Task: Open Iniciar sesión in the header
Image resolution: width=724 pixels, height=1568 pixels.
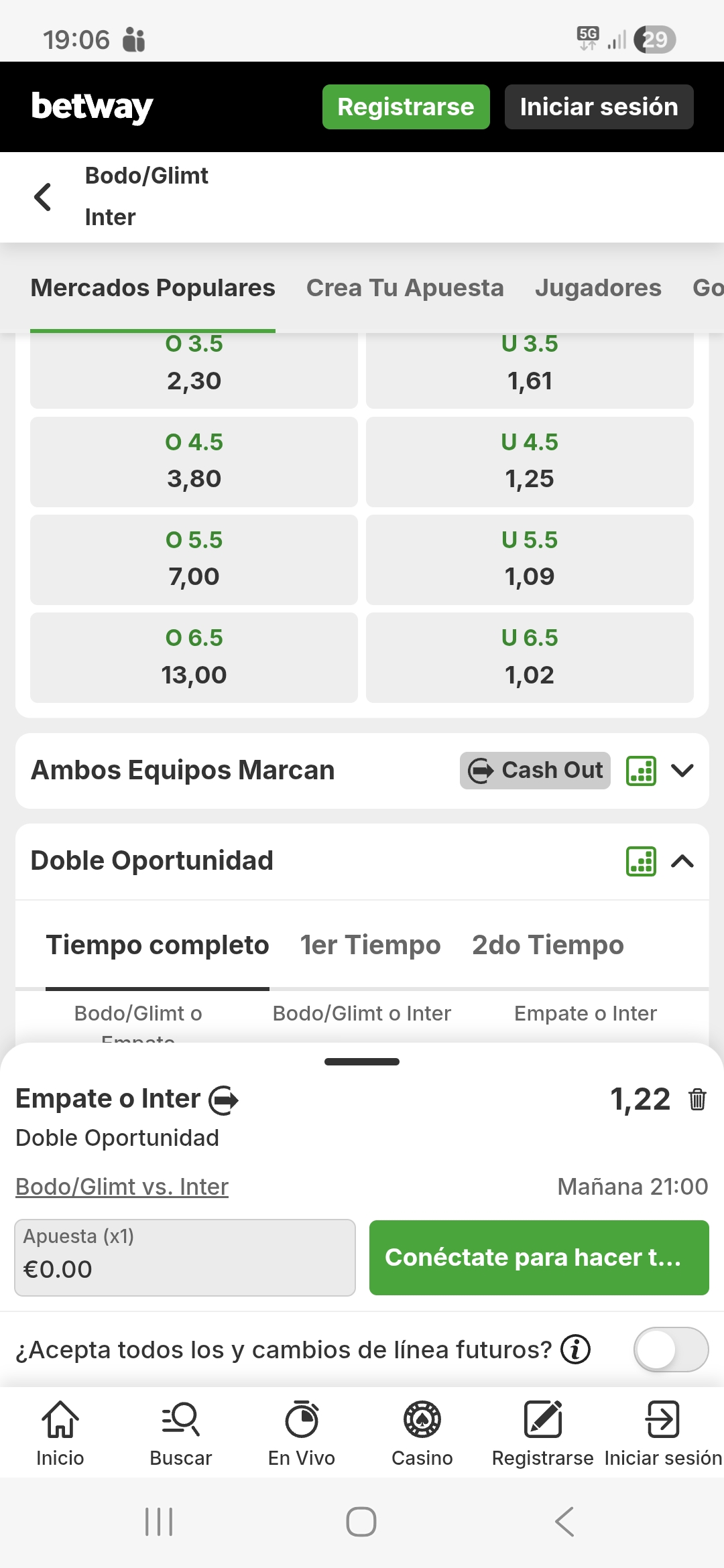Action: (599, 107)
